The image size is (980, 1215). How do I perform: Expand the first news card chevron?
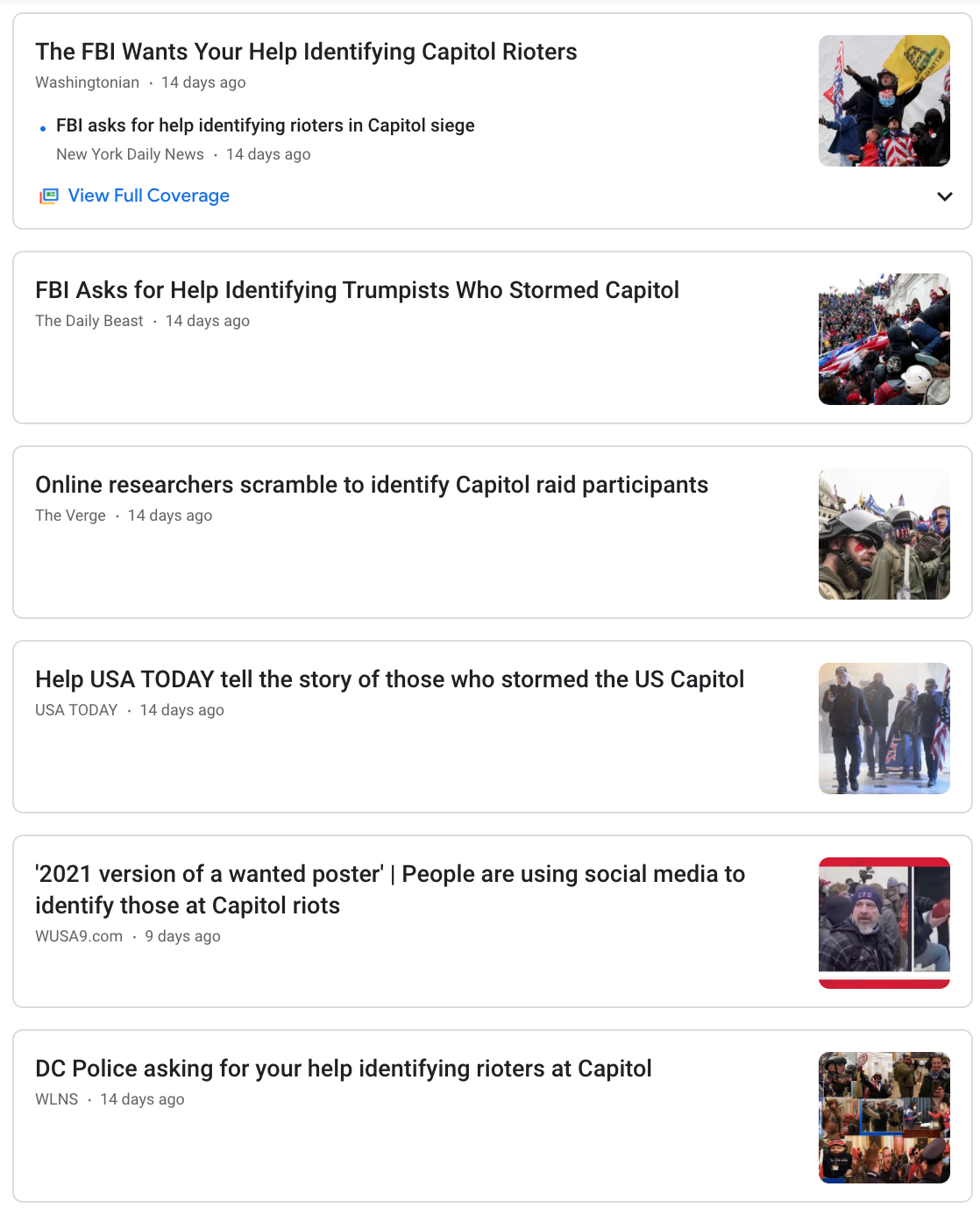coord(944,196)
